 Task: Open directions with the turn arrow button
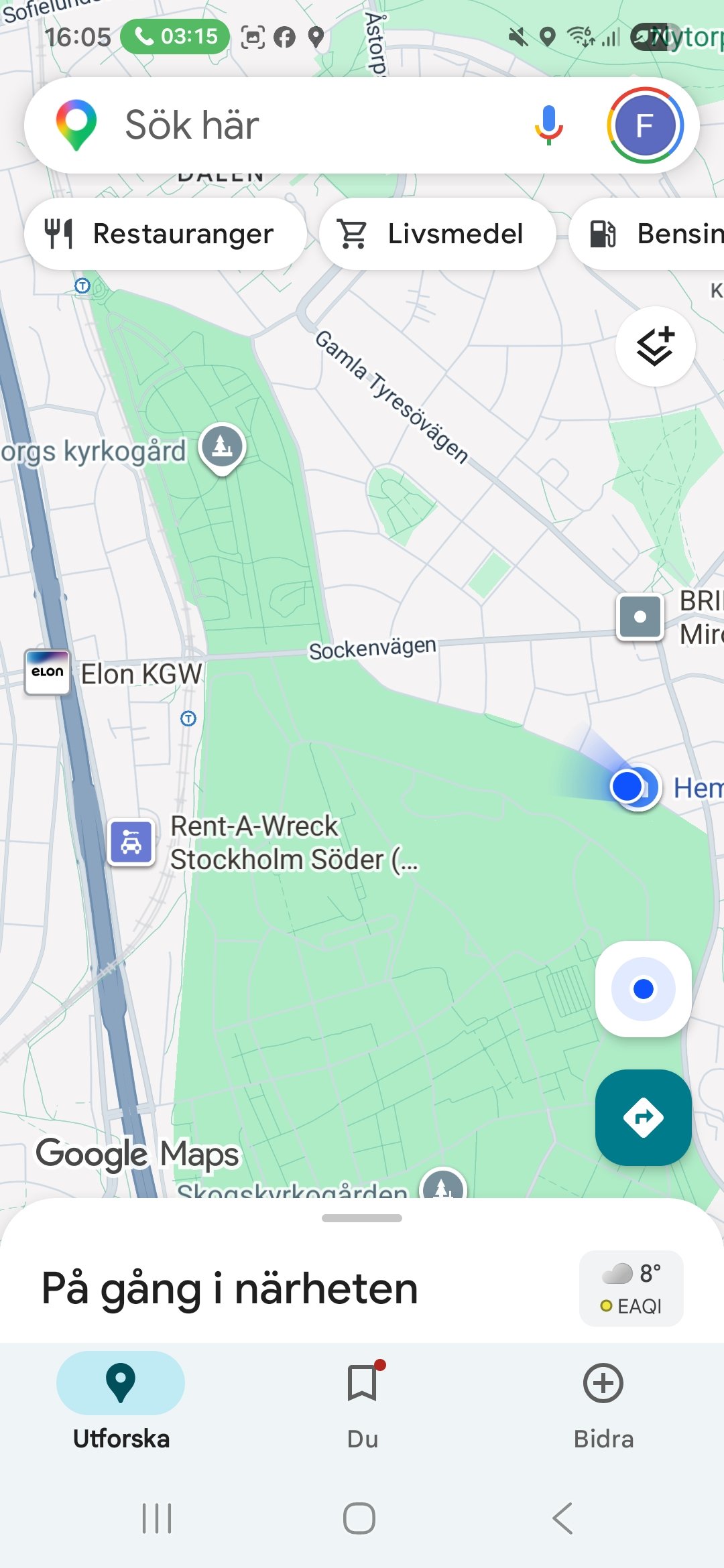(x=644, y=1118)
